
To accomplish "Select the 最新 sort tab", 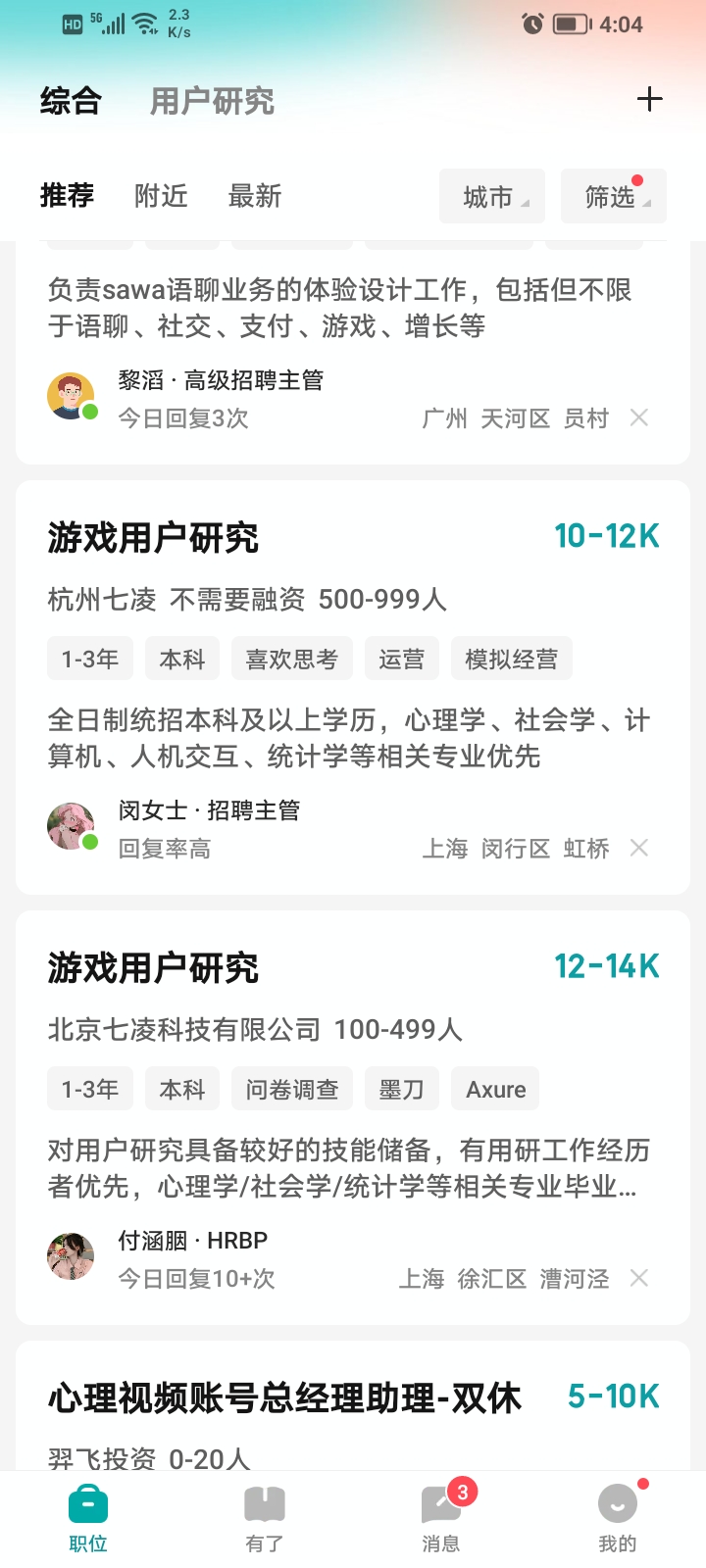I will point(255,196).
